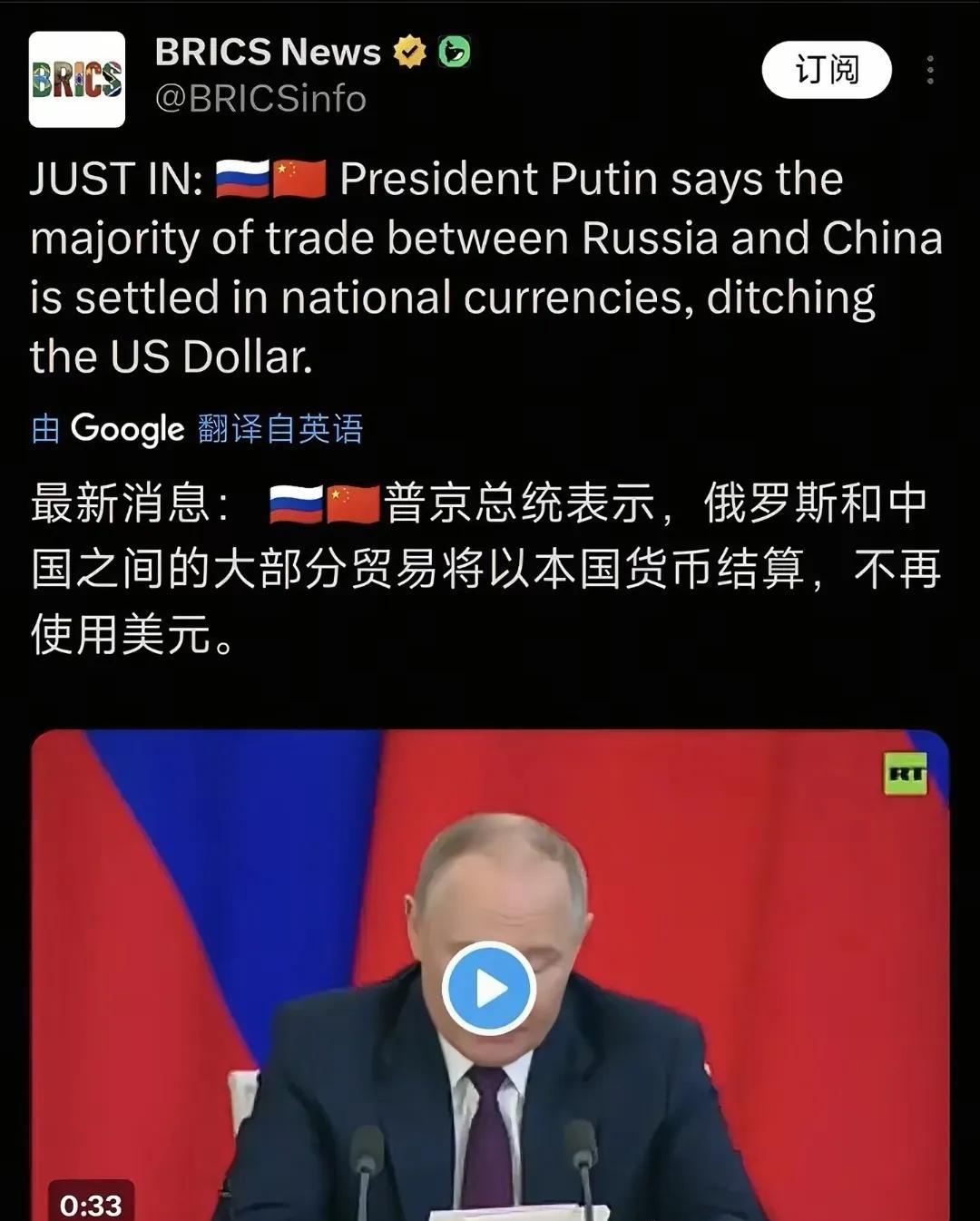The image size is (980, 1221).
Task: Play the video of the speech
Action: [x=489, y=988]
